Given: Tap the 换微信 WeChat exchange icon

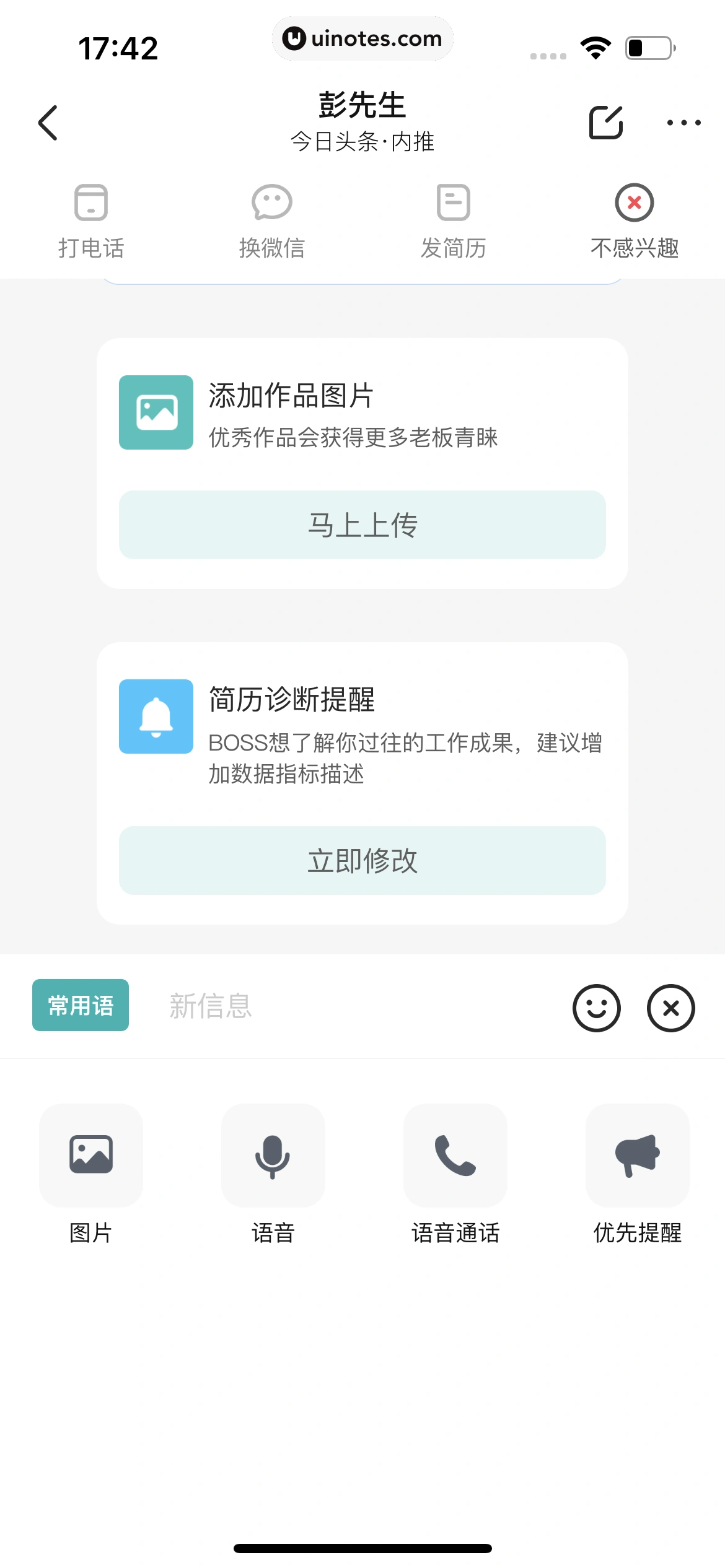Looking at the screenshot, I should 271,203.
